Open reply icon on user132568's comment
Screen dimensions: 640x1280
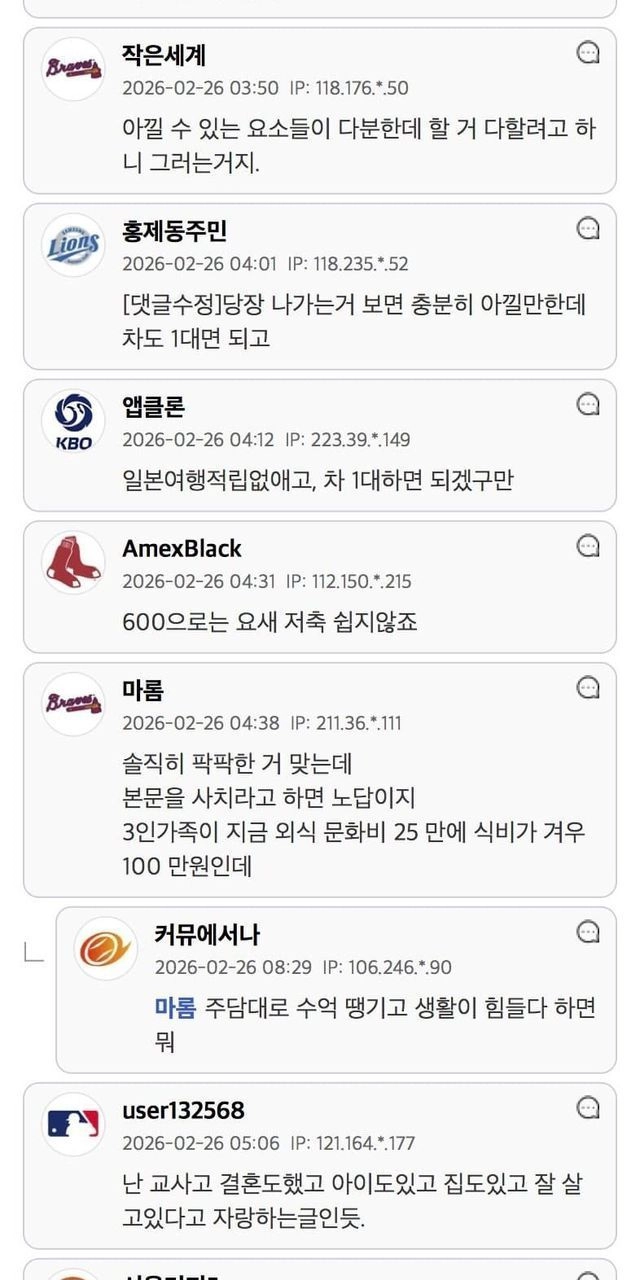click(589, 1108)
